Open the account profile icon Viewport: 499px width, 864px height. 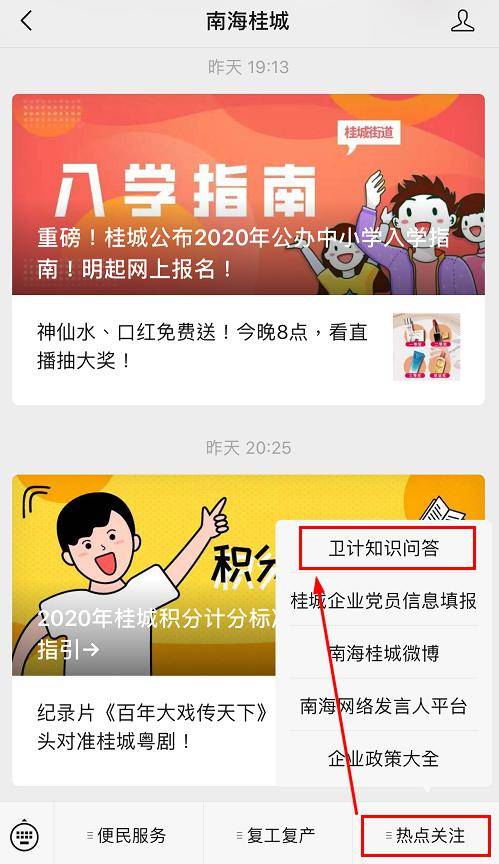point(462,21)
